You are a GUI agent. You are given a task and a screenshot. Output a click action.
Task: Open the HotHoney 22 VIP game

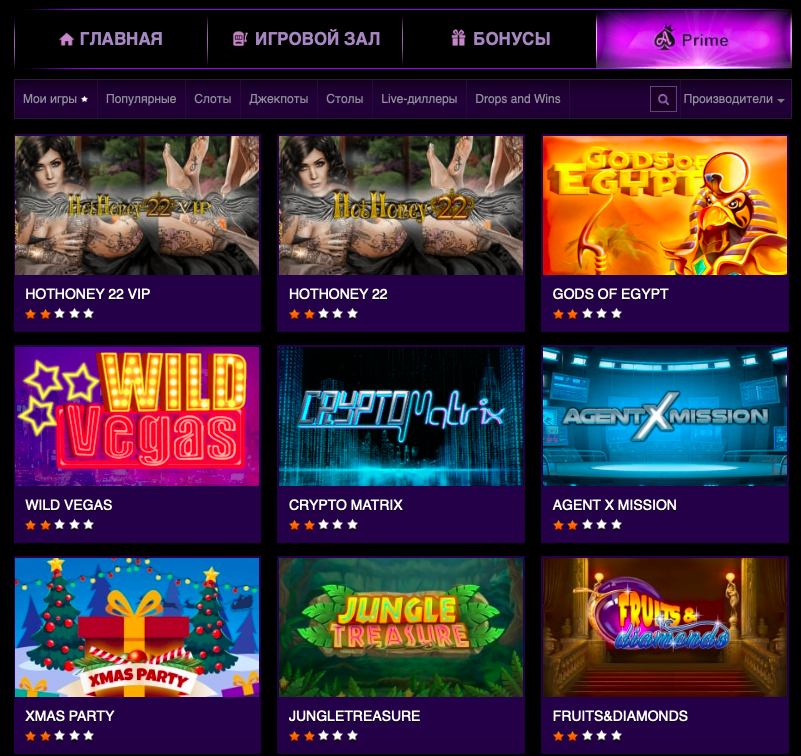[137, 205]
